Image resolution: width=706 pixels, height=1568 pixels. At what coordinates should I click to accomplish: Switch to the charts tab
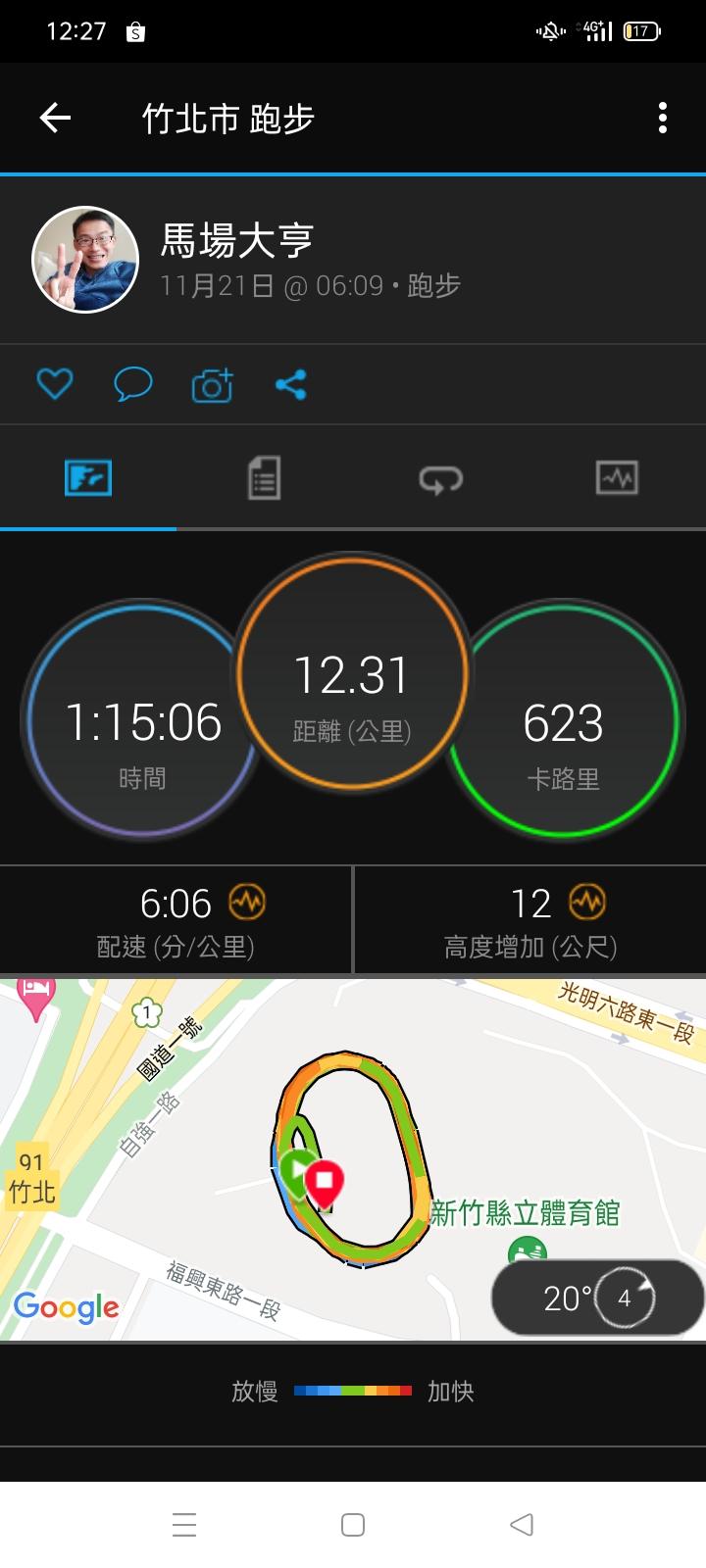click(x=617, y=478)
